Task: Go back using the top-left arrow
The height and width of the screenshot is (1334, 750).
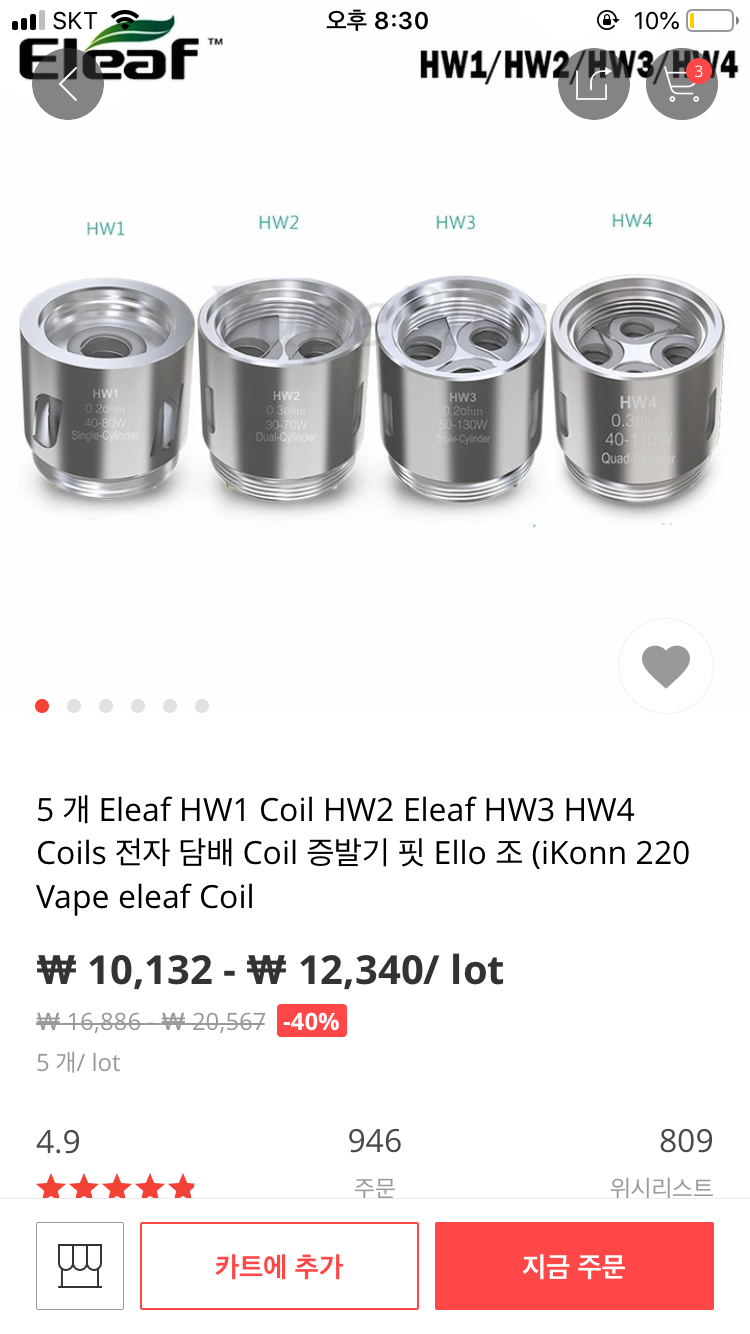Action: 68,84
